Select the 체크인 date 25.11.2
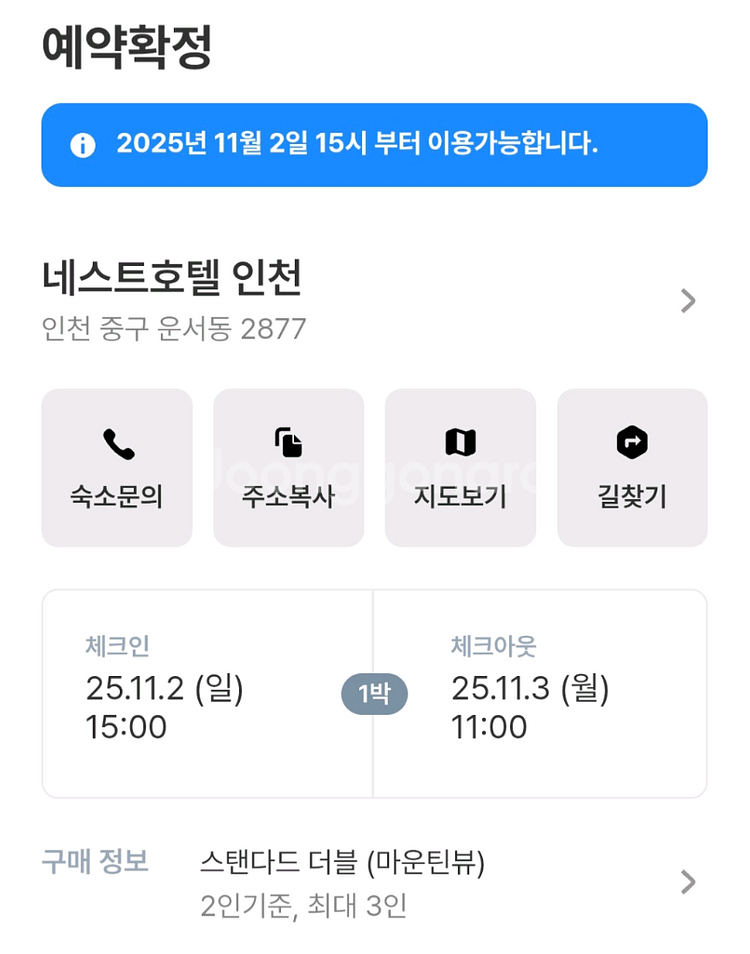Viewport: 750px width, 954px height. [168, 688]
